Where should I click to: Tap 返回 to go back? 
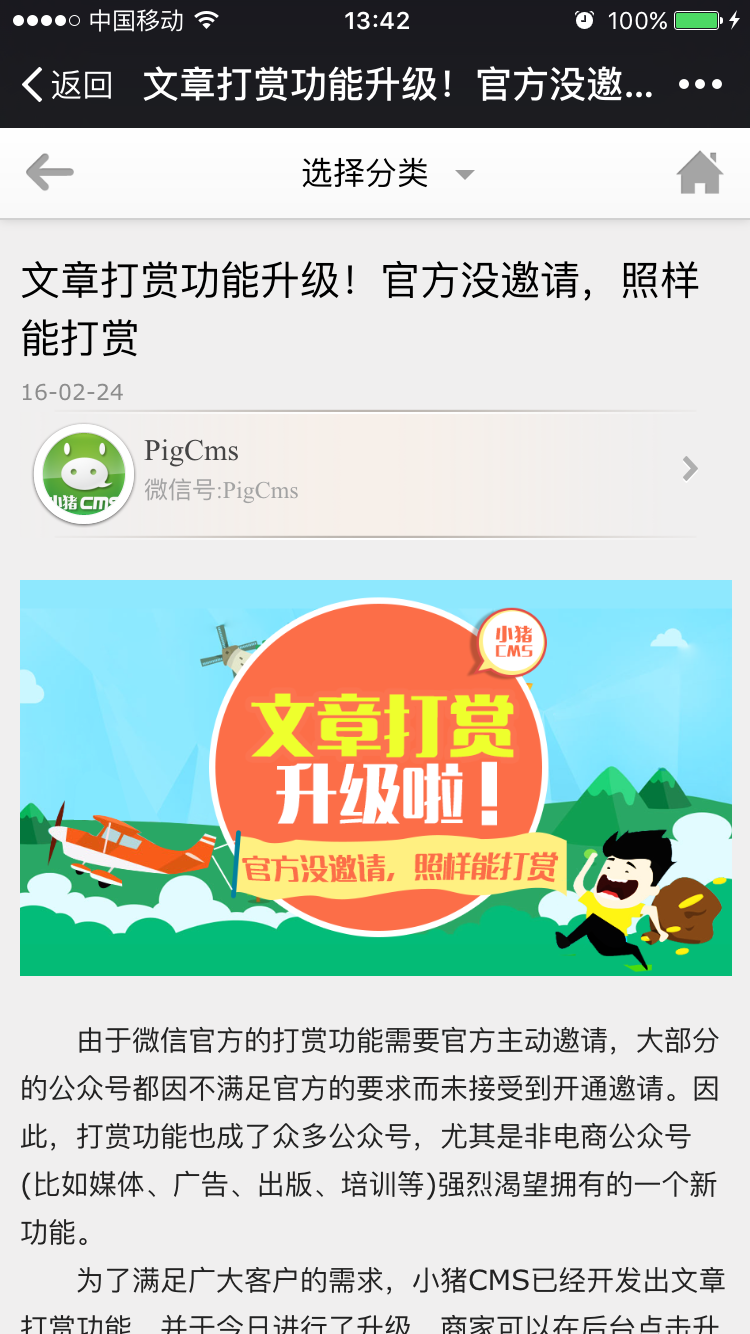pos(66,85)
